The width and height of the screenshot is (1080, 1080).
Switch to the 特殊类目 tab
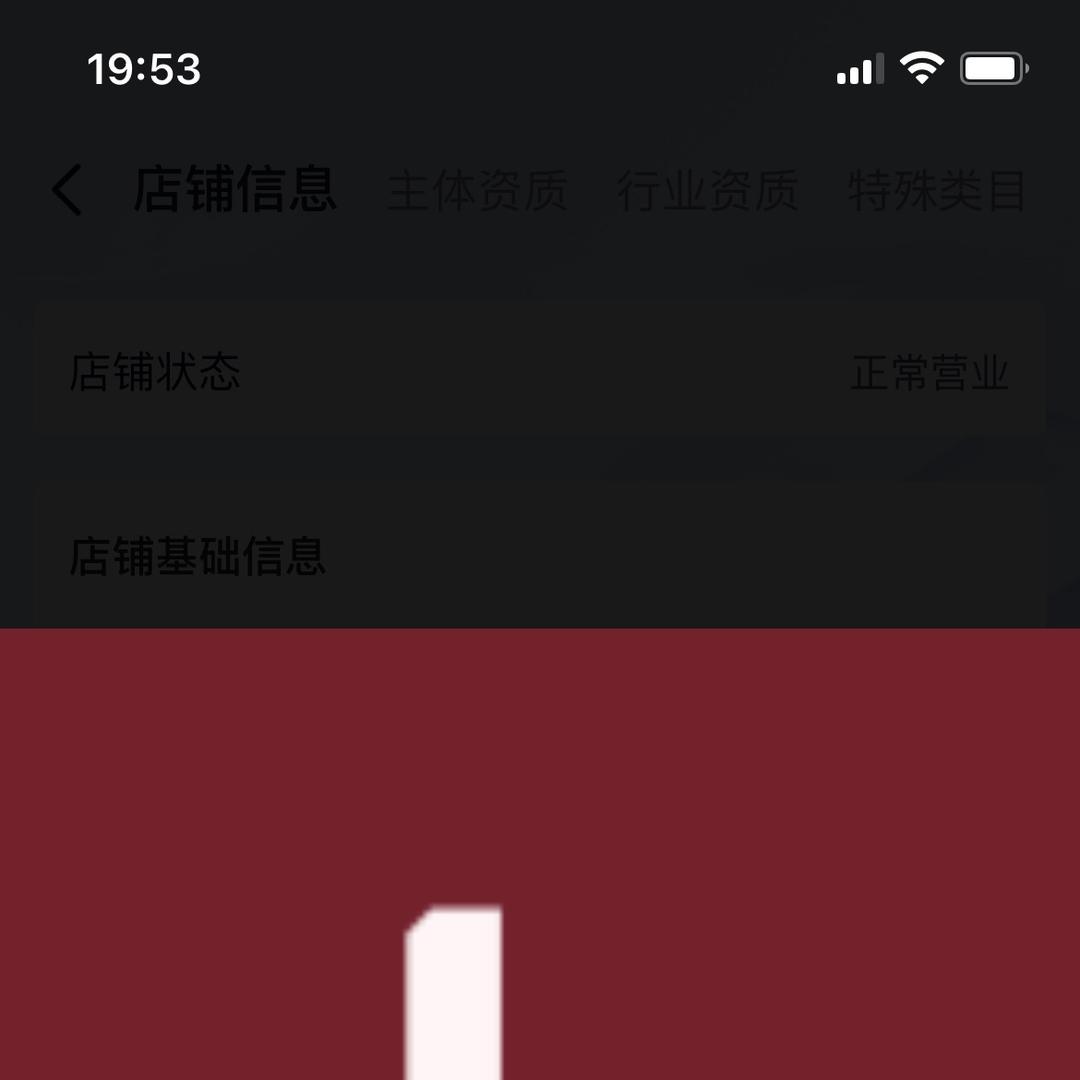pos(937,191)
